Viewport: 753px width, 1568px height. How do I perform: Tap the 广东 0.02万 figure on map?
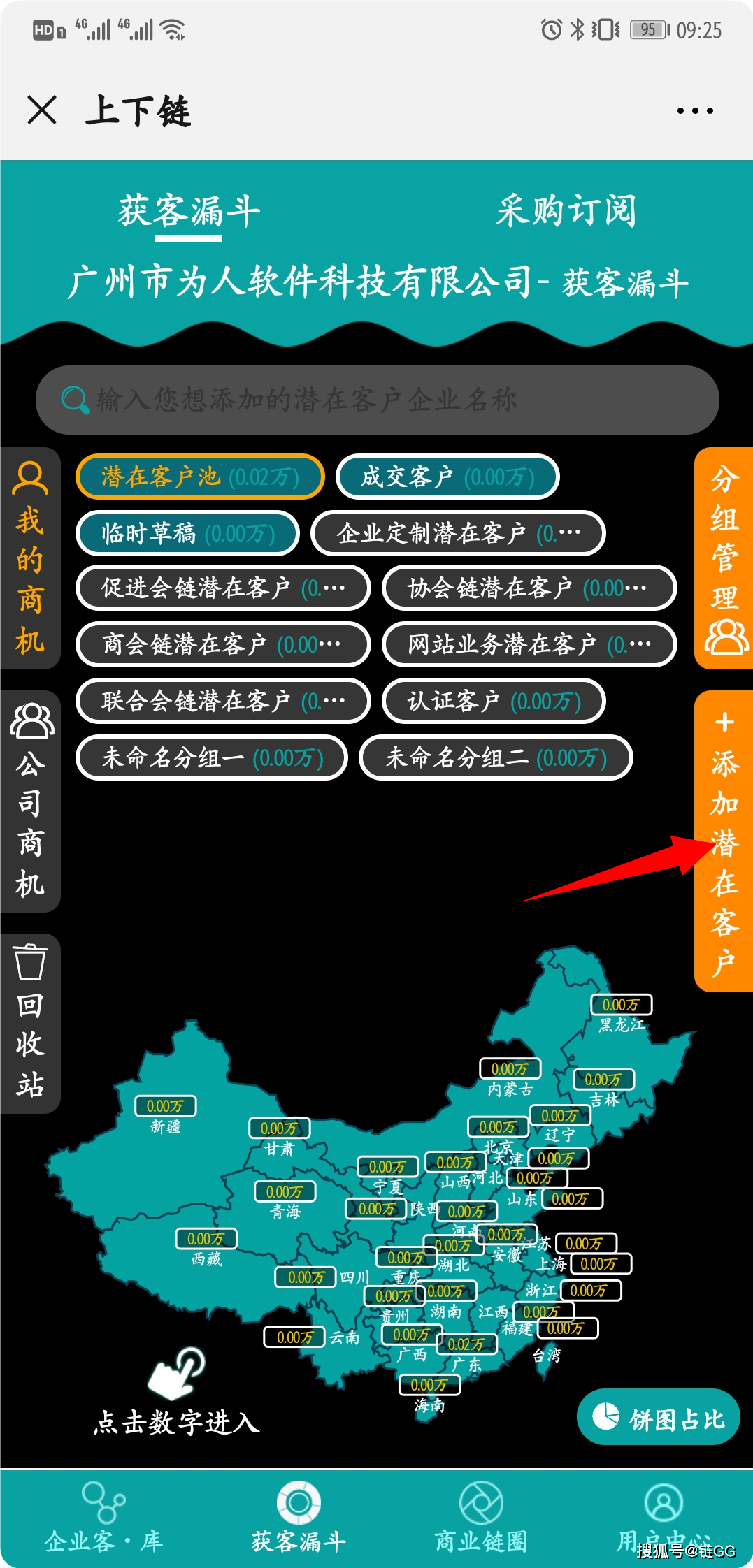(465, 1344)
